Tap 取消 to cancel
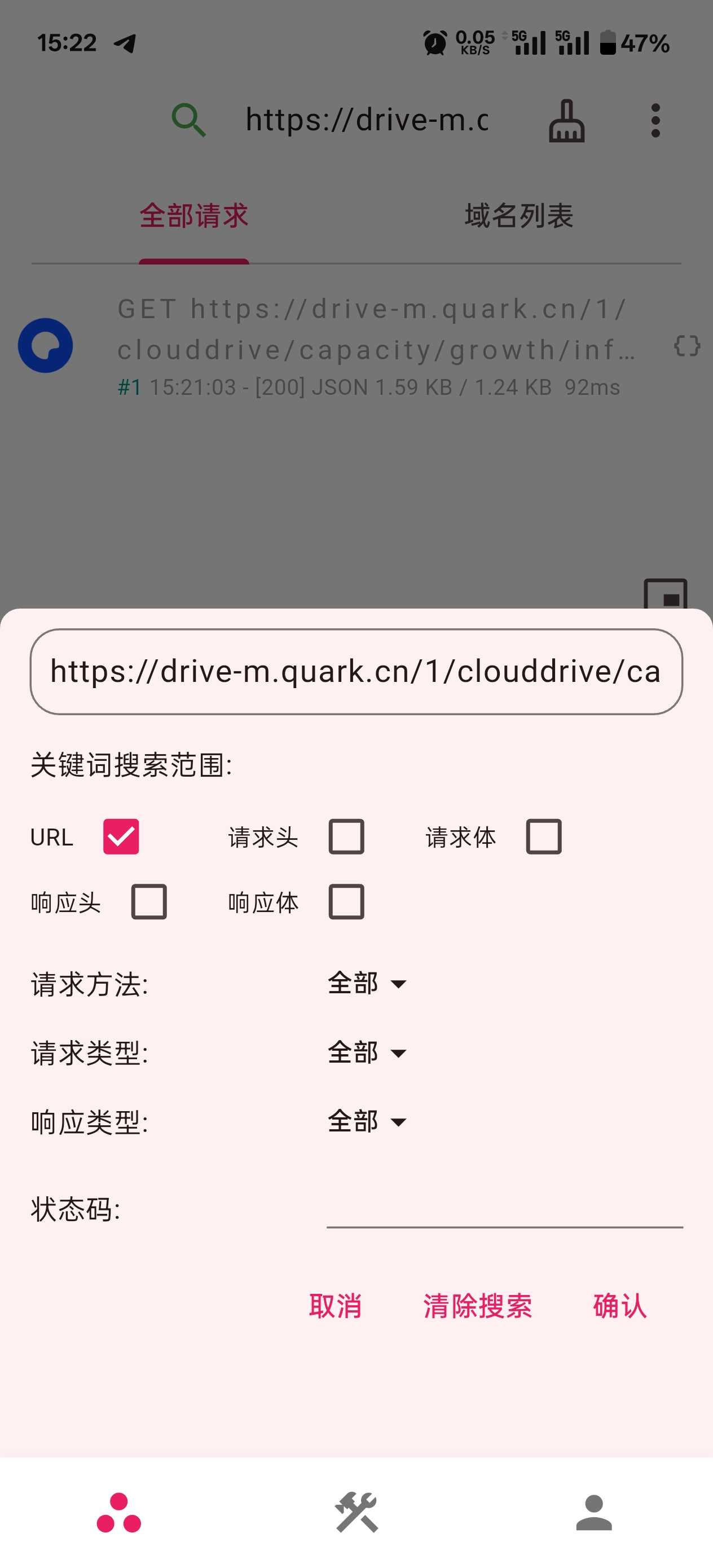 (336, 1306)
